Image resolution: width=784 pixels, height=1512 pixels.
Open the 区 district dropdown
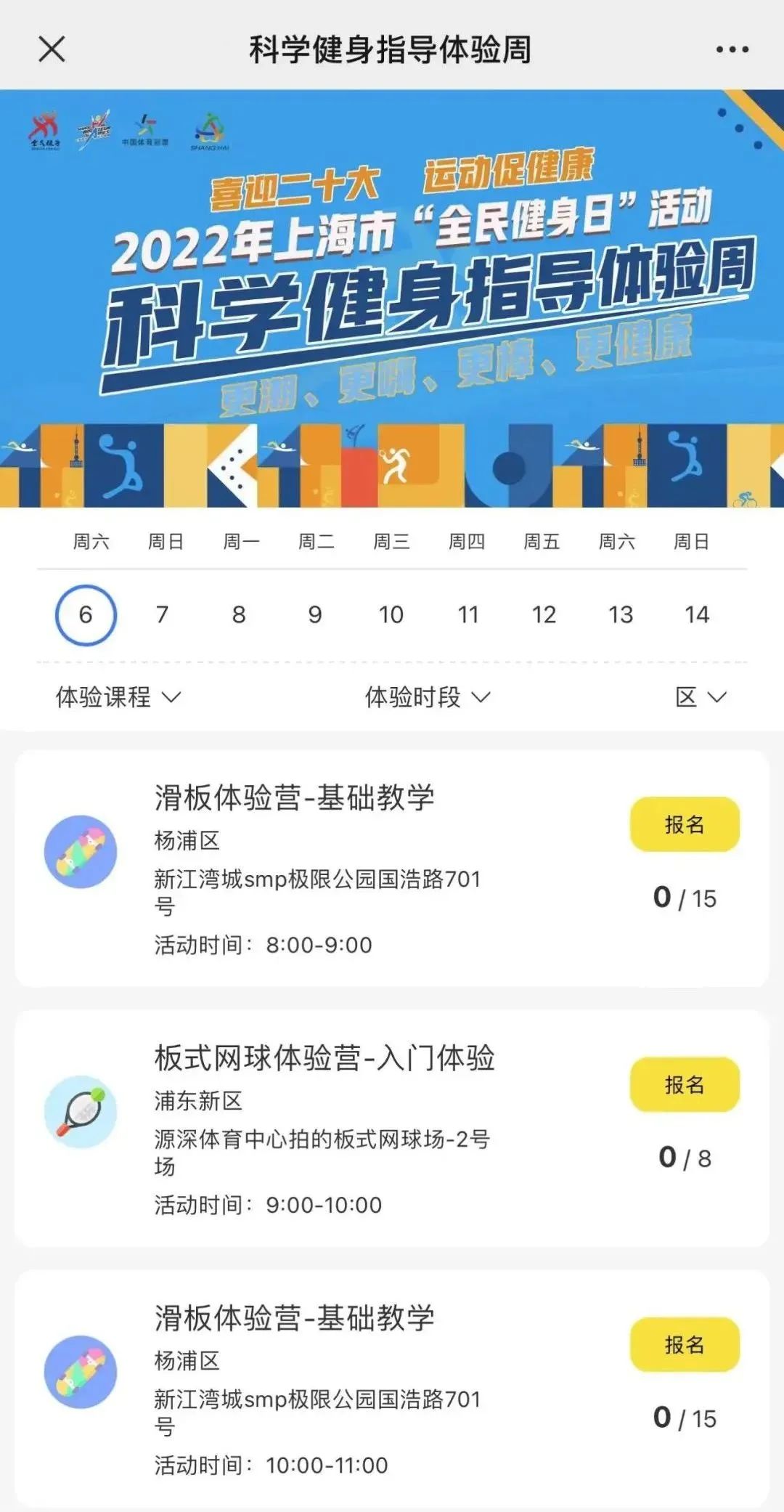(701, 697)
